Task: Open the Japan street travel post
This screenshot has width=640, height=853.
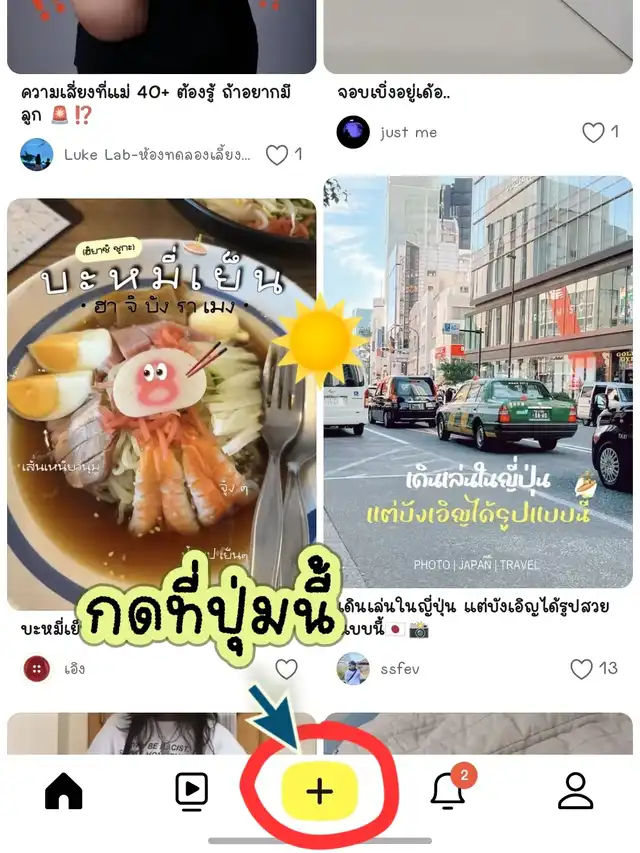Action: 478,380
